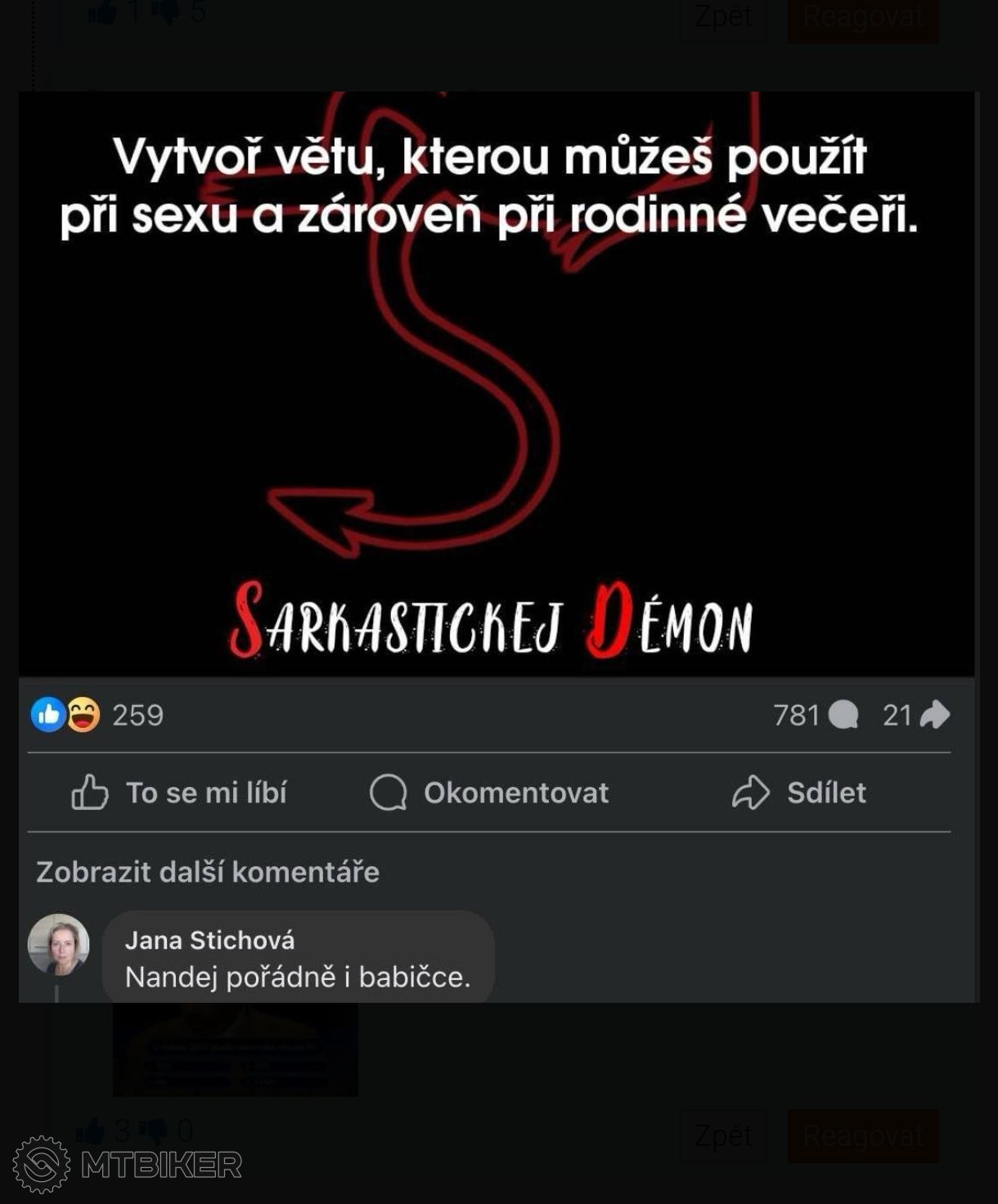Upvote the forum post showing 3 likes
The height and width of the screenshot is (1204, 998).
[x=90, y=1131]
